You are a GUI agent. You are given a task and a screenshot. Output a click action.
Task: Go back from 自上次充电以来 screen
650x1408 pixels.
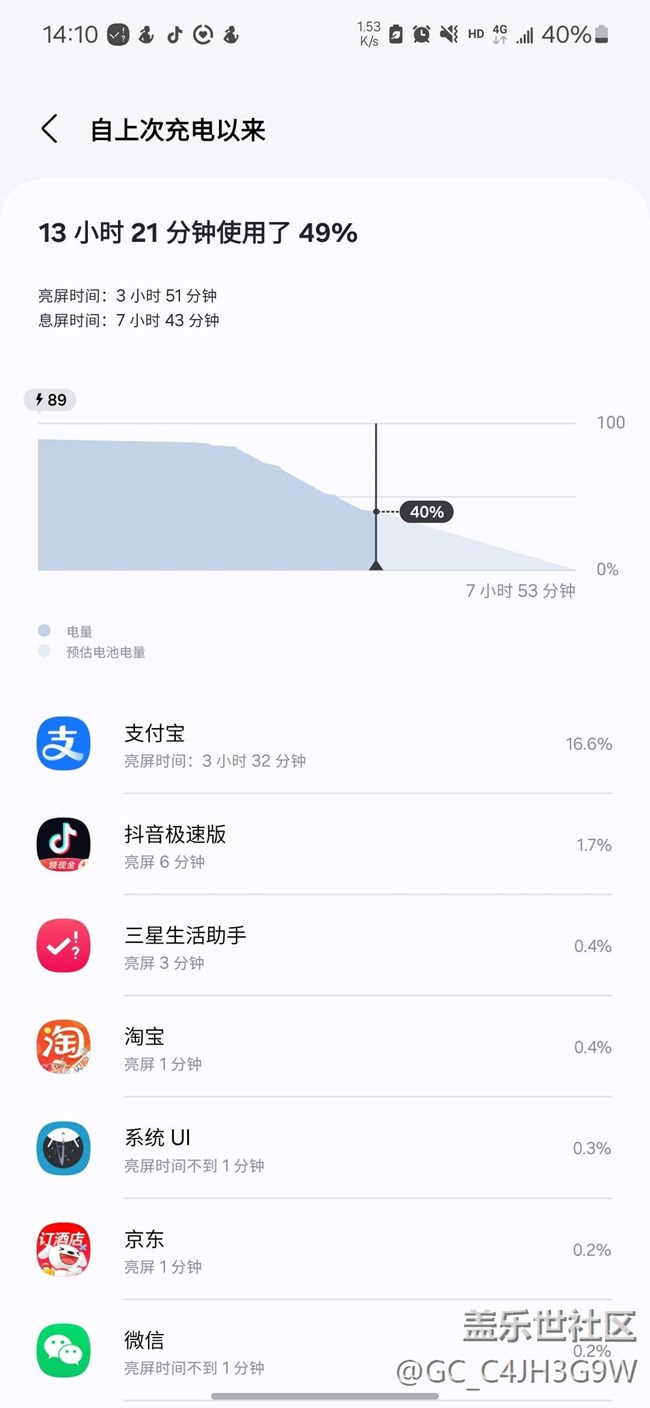49,129
